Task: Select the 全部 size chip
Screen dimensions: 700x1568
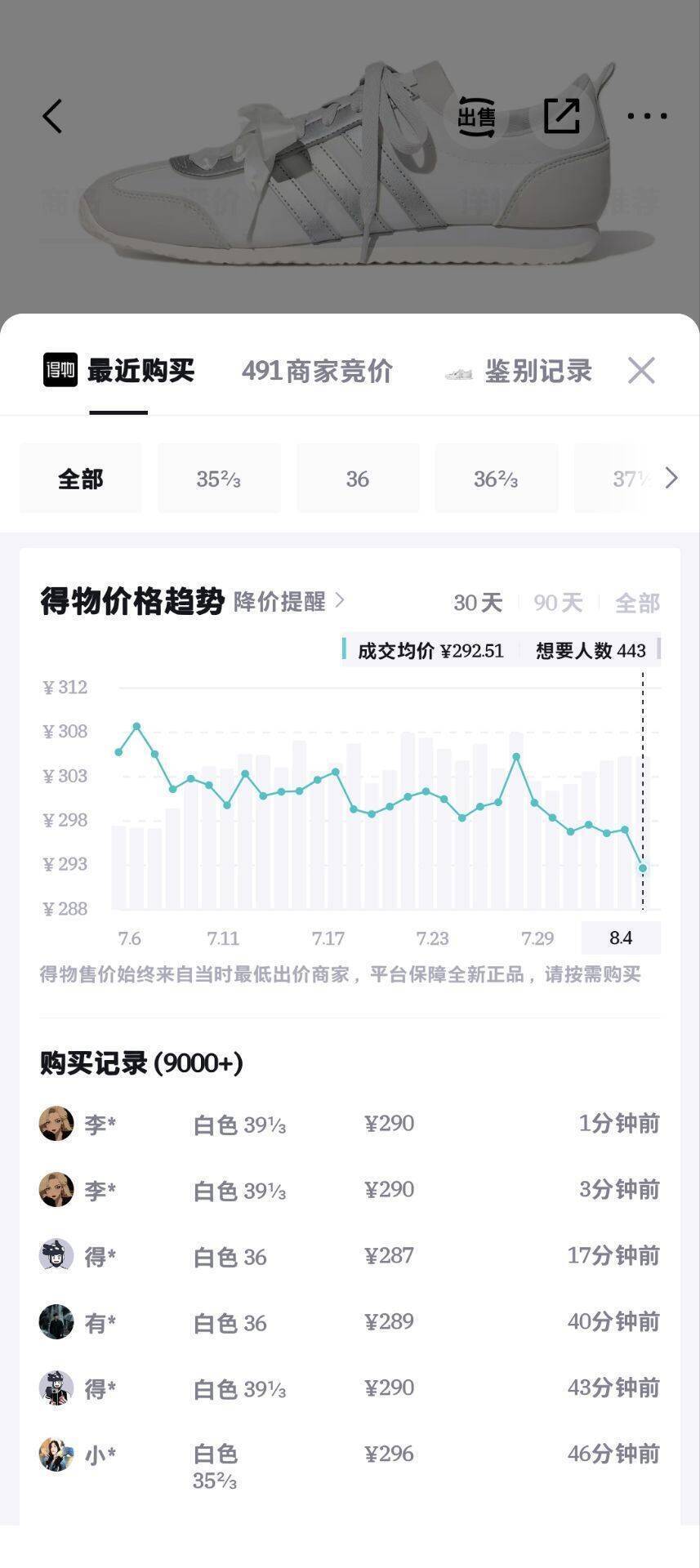Action: pos(80,479)
